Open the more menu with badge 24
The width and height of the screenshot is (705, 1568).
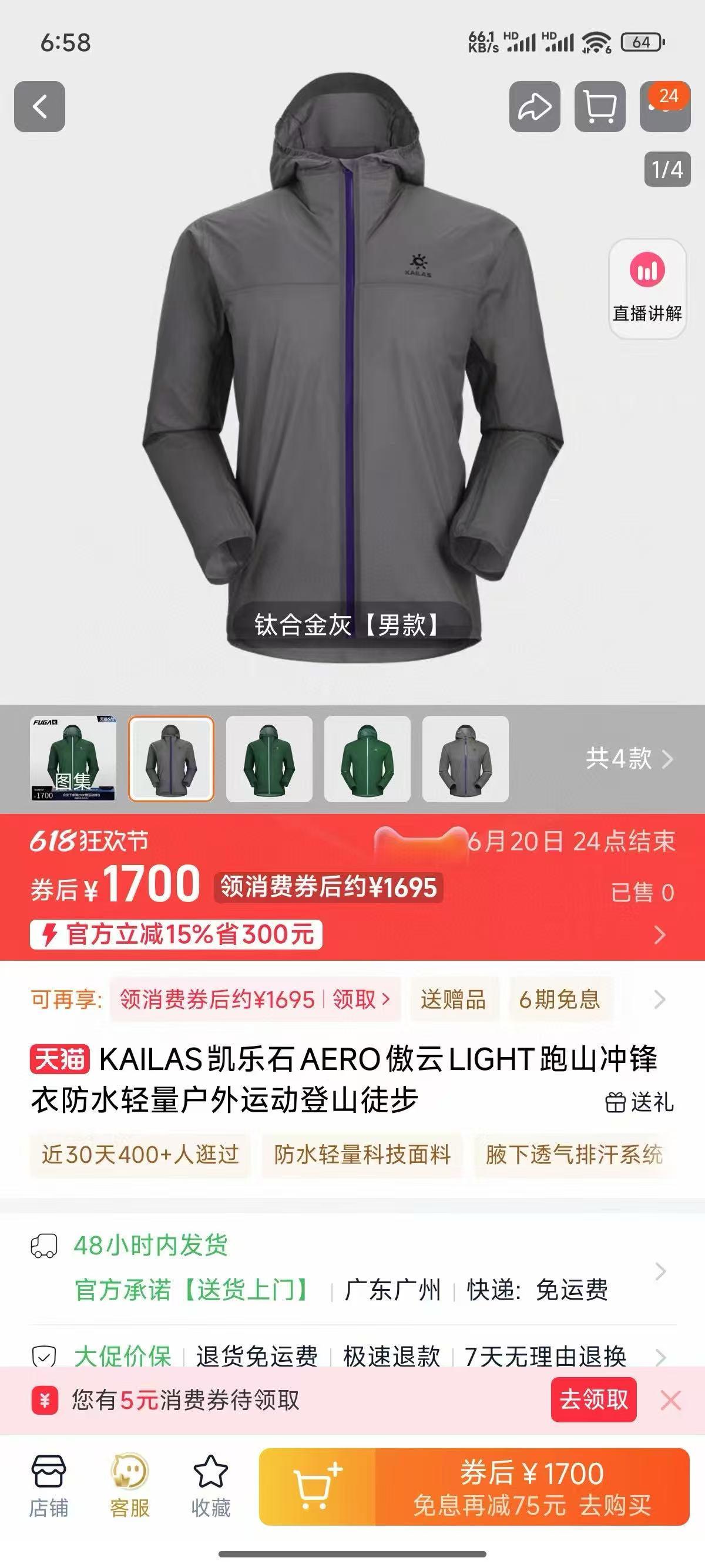pos(664,106)
